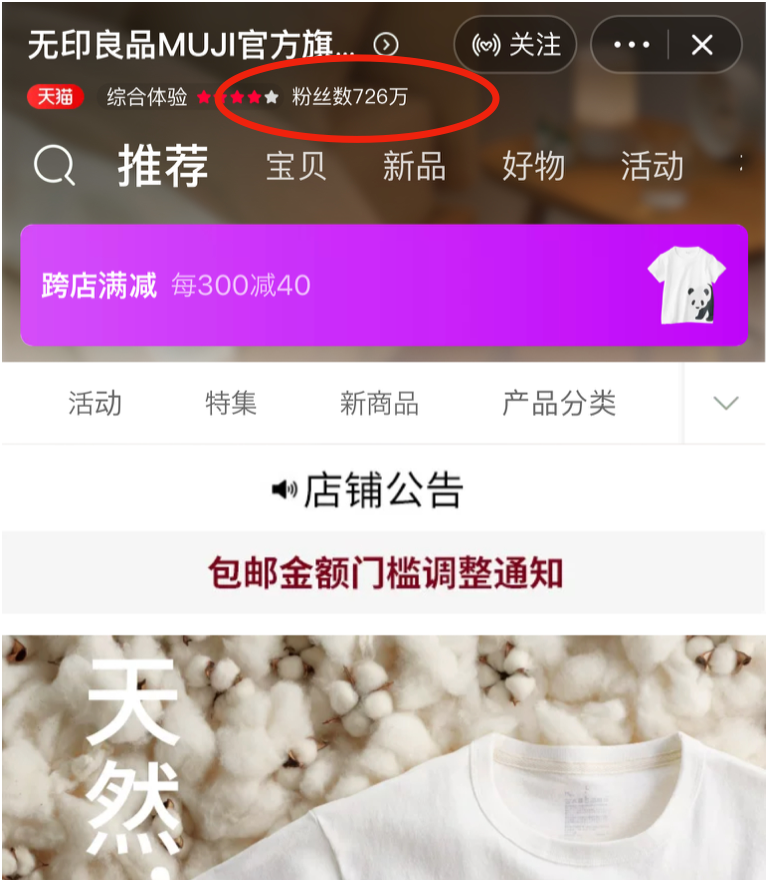Select 新商品 in the store menu
Screen dimensions: 770x880
[379, 404]
